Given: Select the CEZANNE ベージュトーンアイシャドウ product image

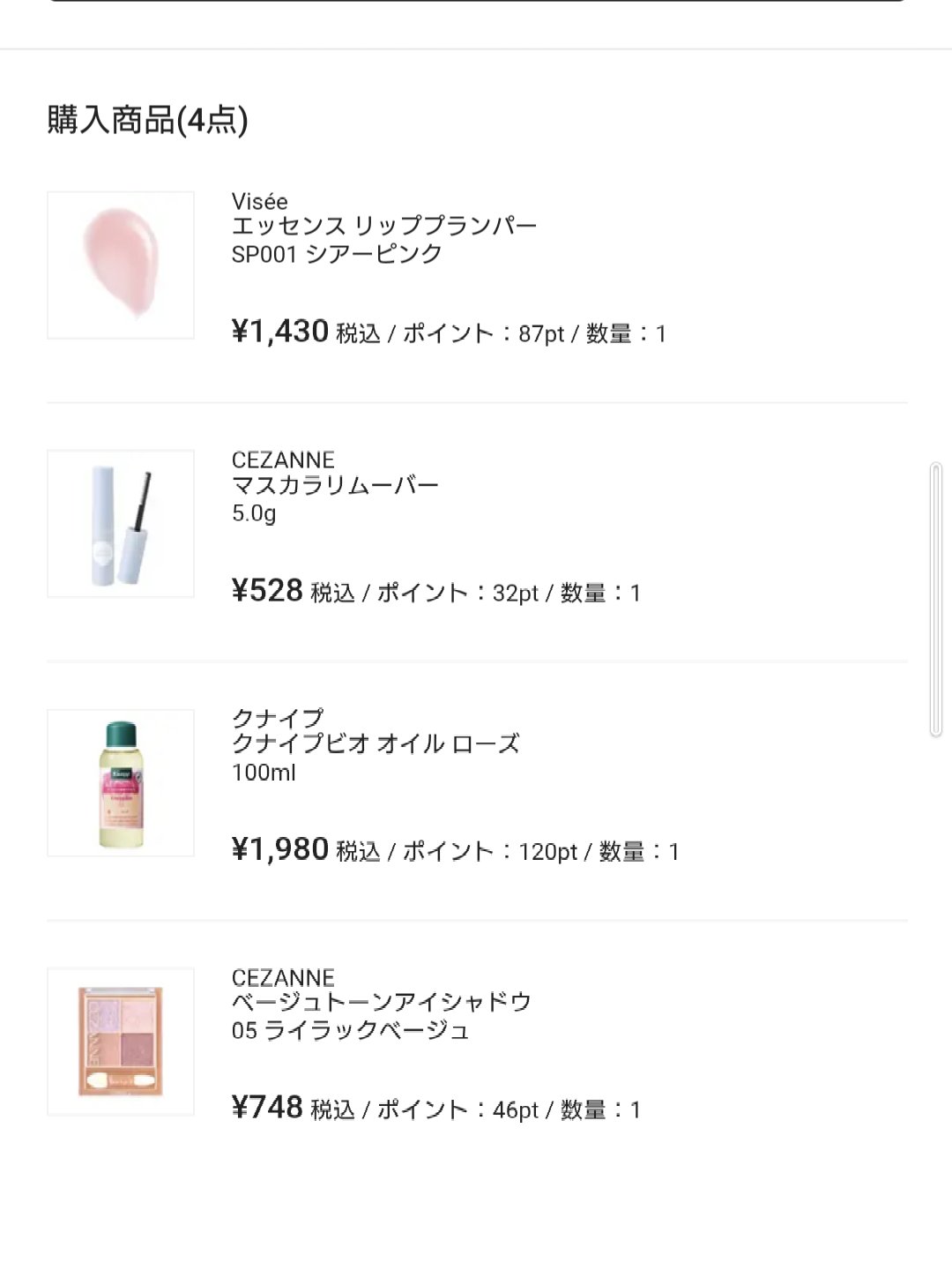Looking at the screenshot, I should click(121, 1042).
